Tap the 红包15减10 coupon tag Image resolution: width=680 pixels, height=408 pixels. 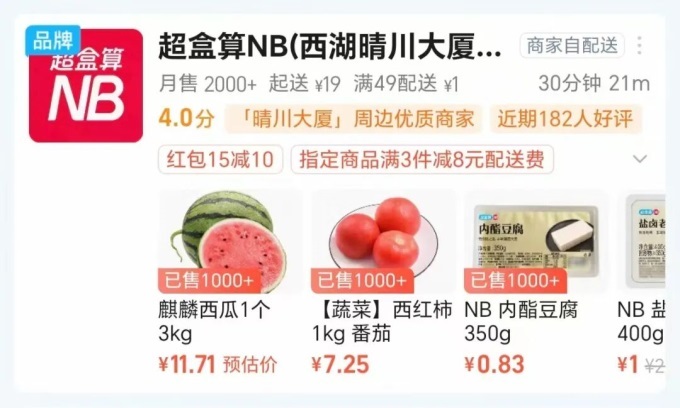pyautogui.click(x=219, y=159)
